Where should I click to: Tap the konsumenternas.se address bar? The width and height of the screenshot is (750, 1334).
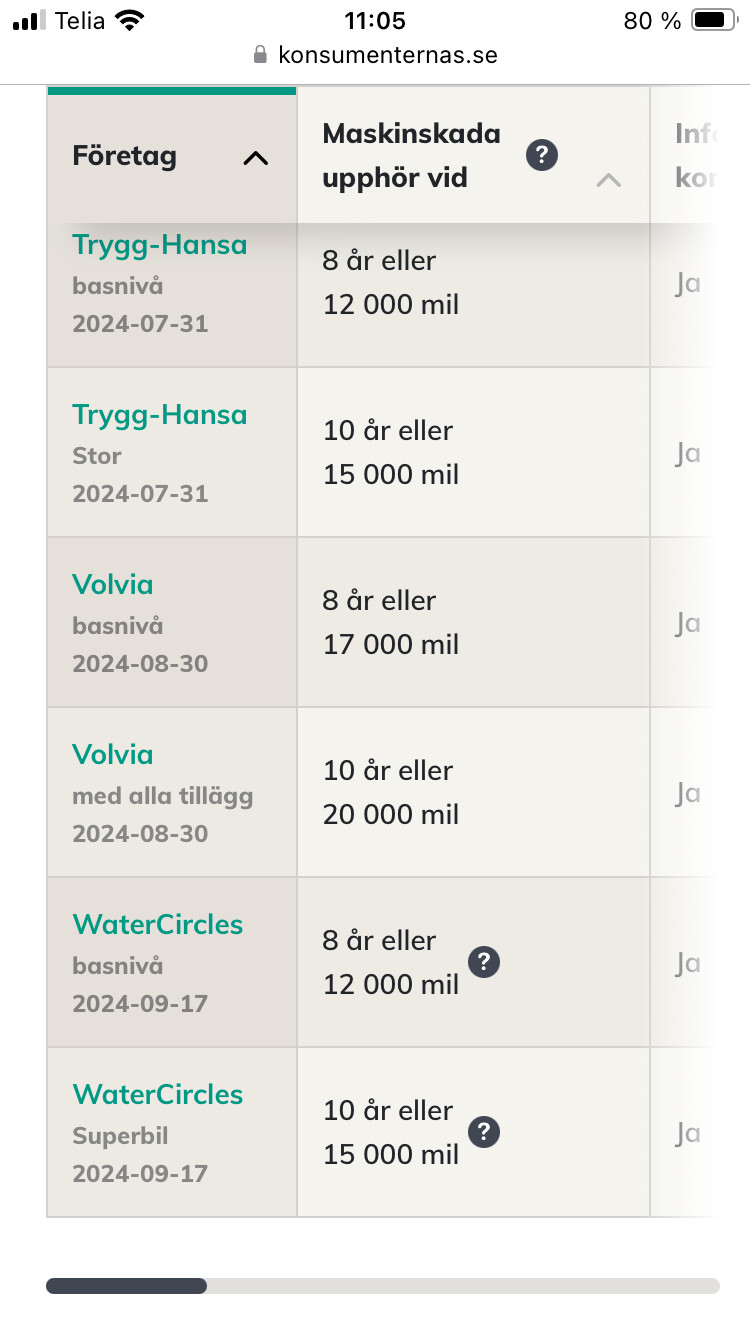pyautogui.click(x=375, y=54)
